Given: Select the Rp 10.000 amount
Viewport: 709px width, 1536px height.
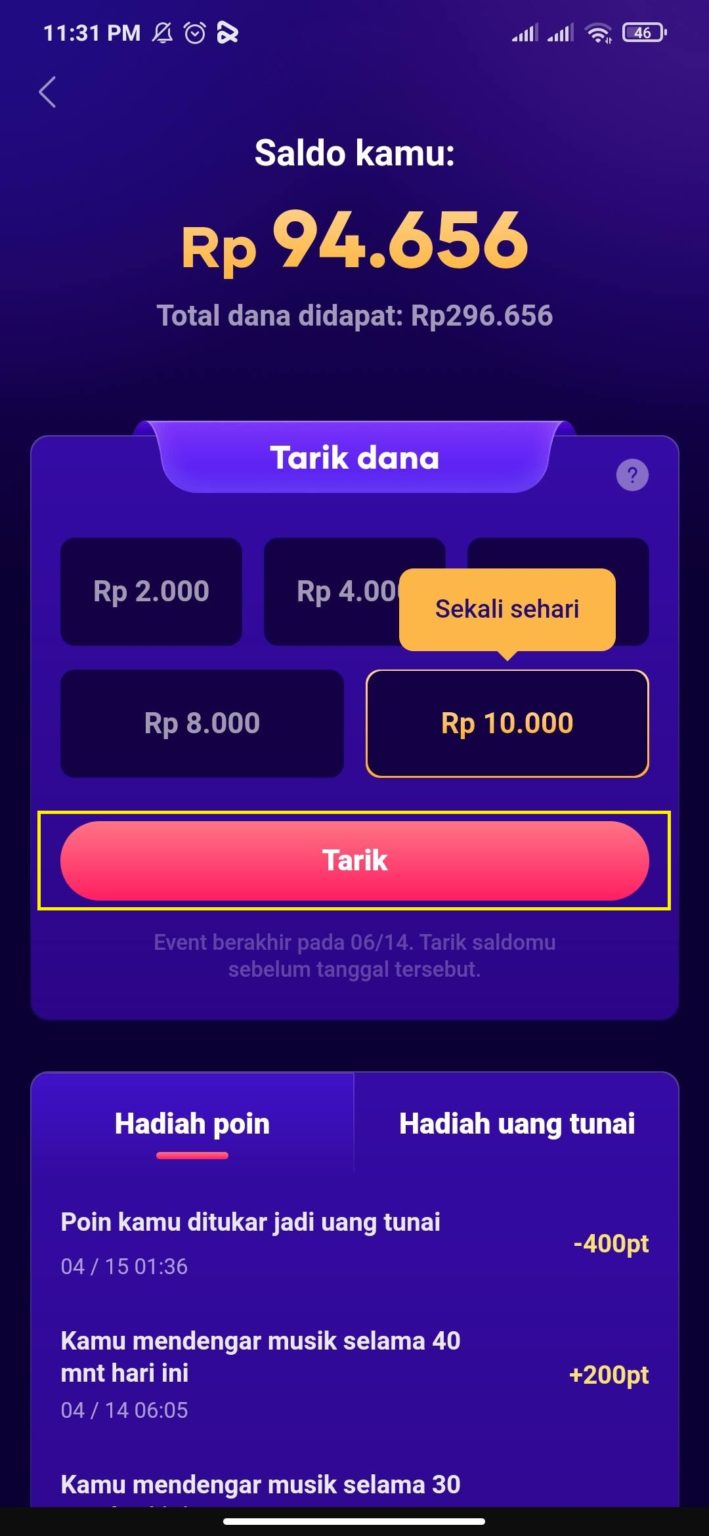Looking at the screenshot, I should tap(507, 723).
